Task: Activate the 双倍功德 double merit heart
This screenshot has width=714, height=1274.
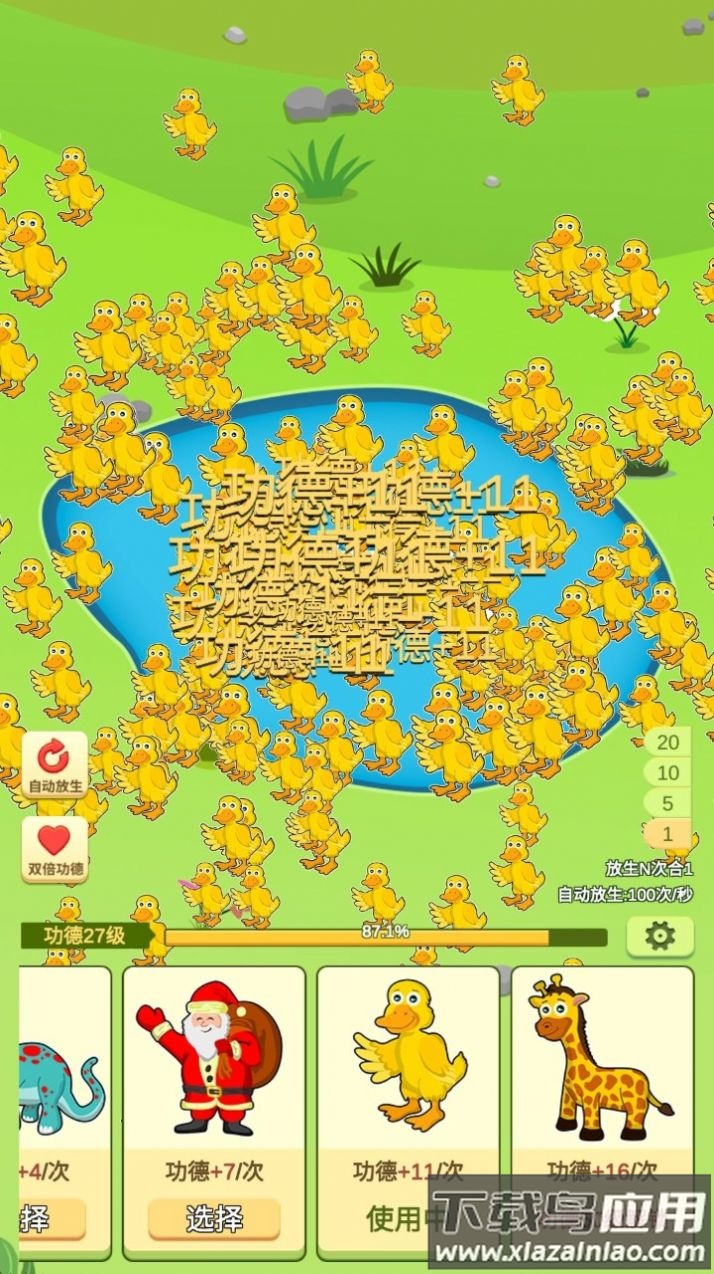Action: pyautogui.click(x=54, y=849)
